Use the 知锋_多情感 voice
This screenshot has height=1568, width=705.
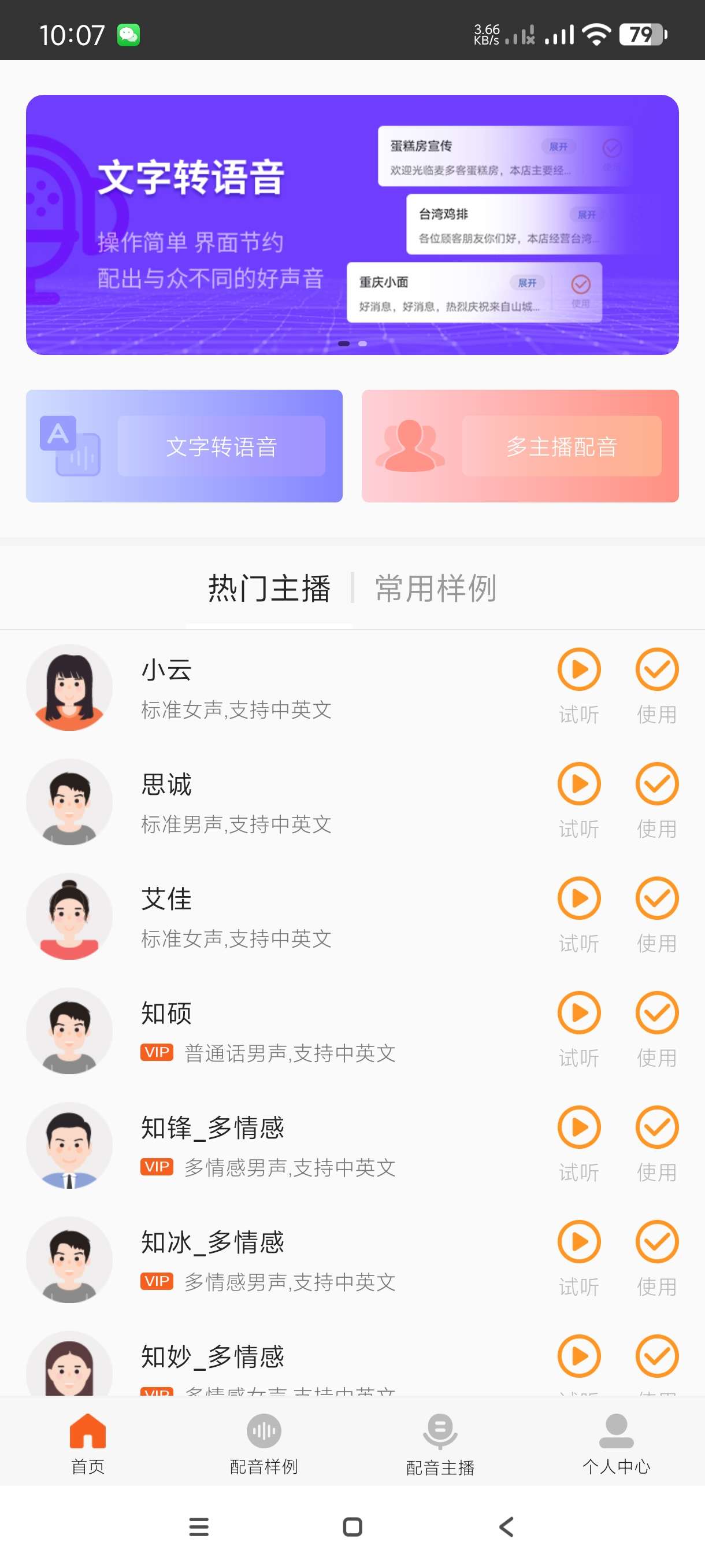pos(656,1128)
